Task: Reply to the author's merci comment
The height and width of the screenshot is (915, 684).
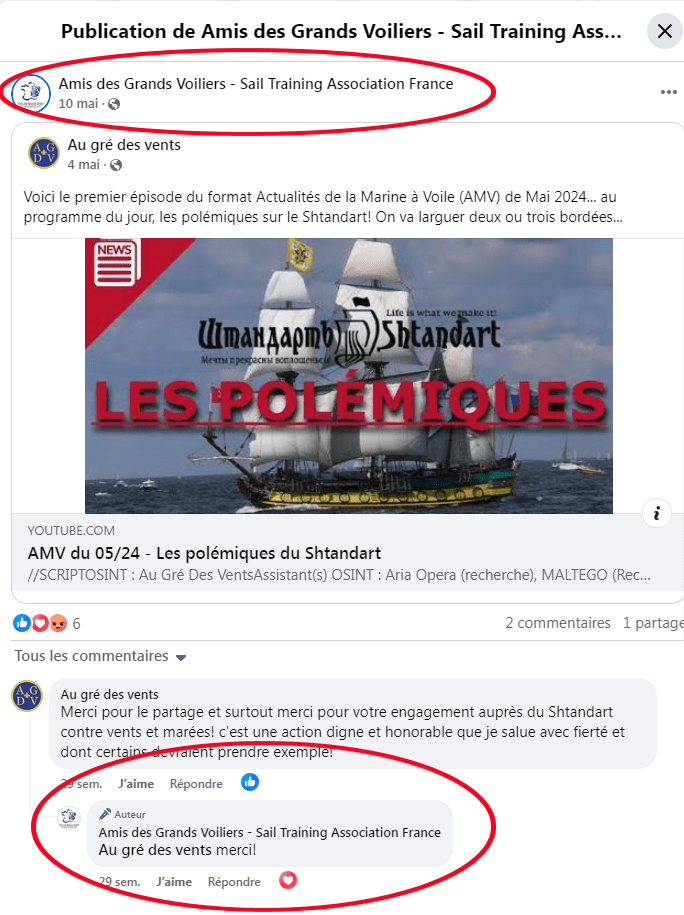Action: click(234, 882)
